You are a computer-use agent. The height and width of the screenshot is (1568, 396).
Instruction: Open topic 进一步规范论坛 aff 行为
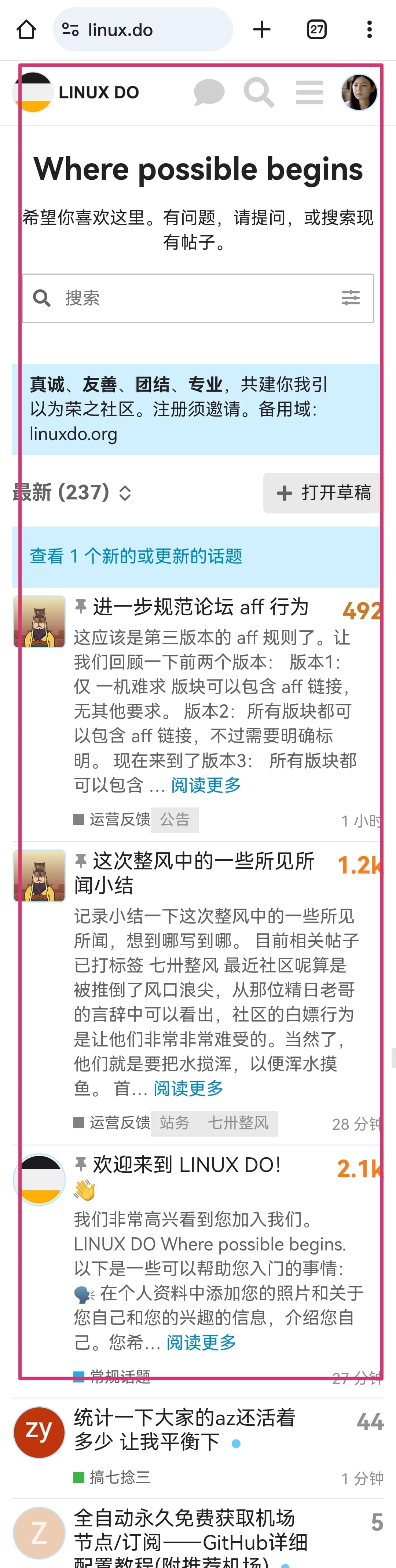(200, 607)
